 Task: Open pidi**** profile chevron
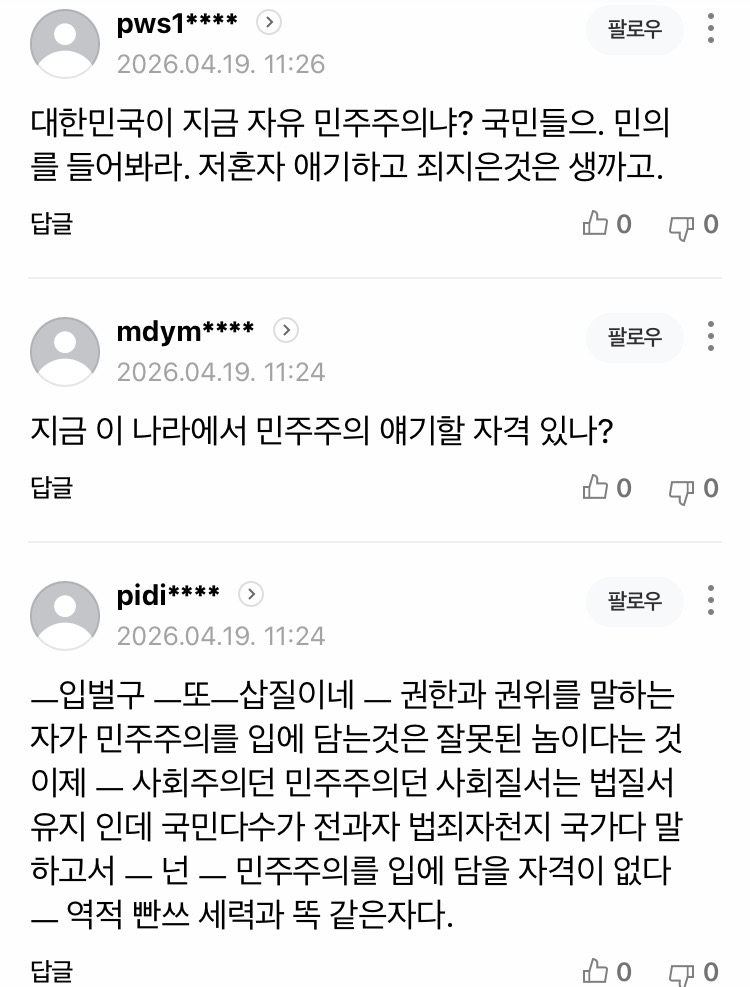[x=252, y=594]
